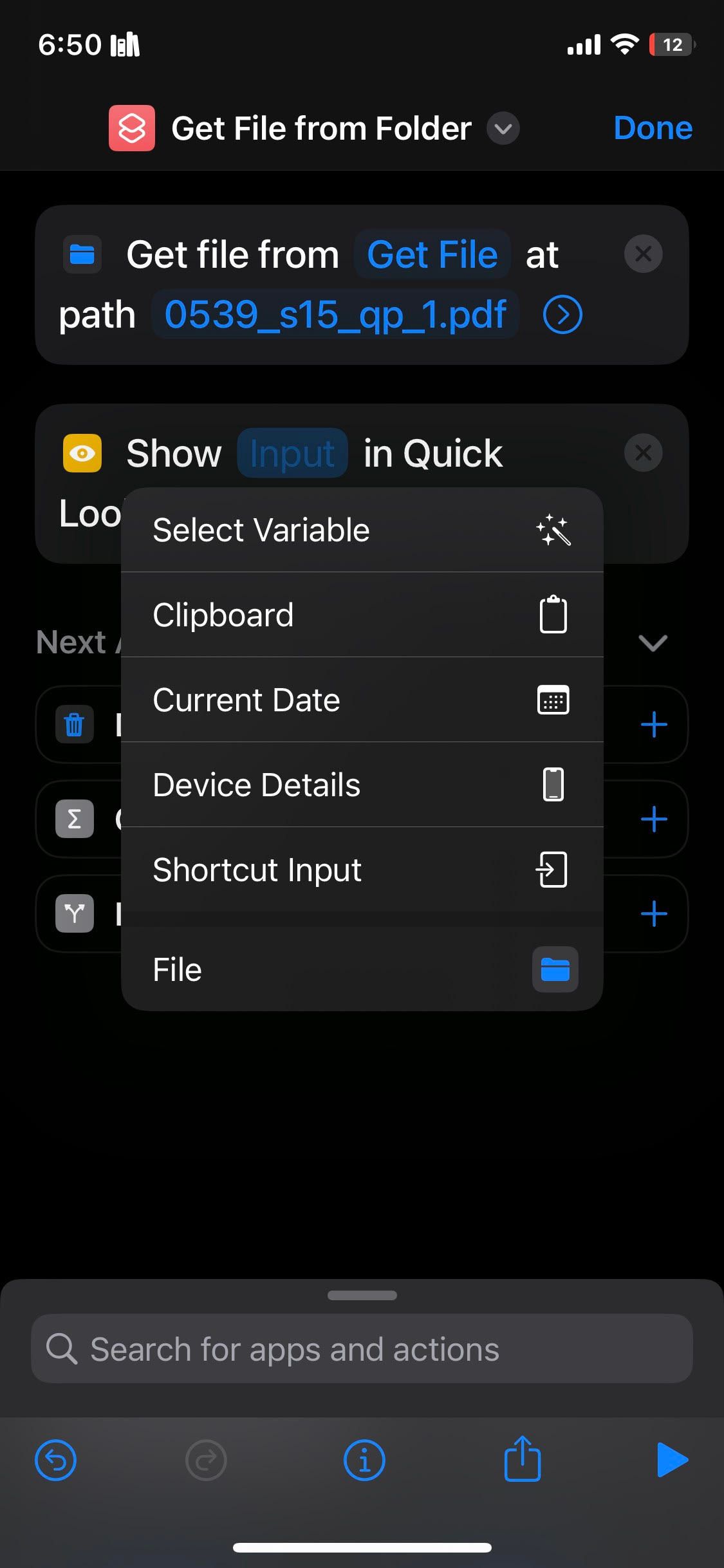The height and width of the screenshot is (1568, 724).
Task: Choose Select Variable from the menu
Action: click(362, 530)
